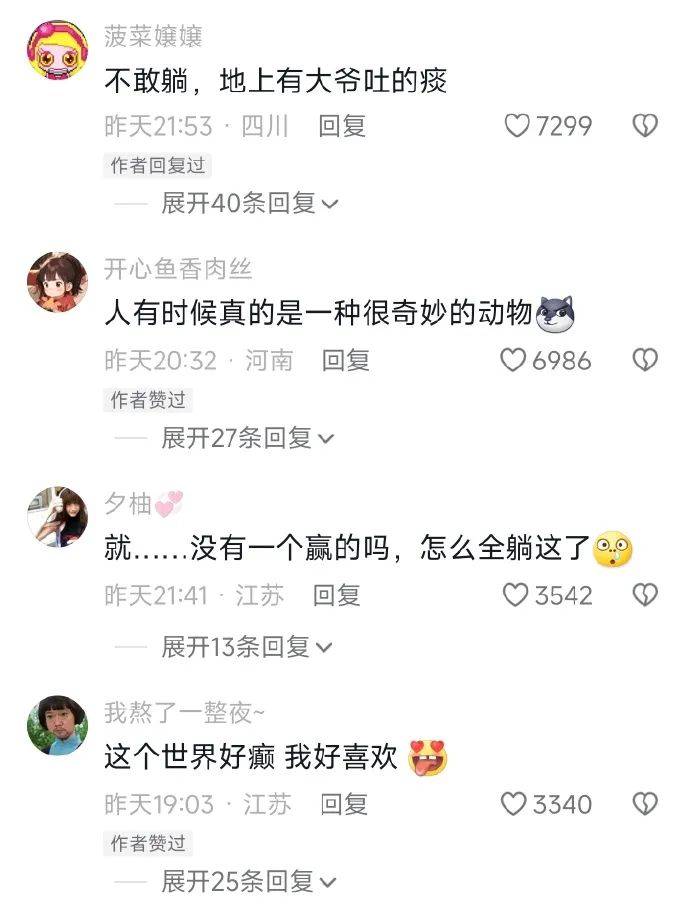The height and width of the screenshot is (915, 690).
Task: Reply to 菠菜嬢嬢's comment
Action: coord(342,126)
